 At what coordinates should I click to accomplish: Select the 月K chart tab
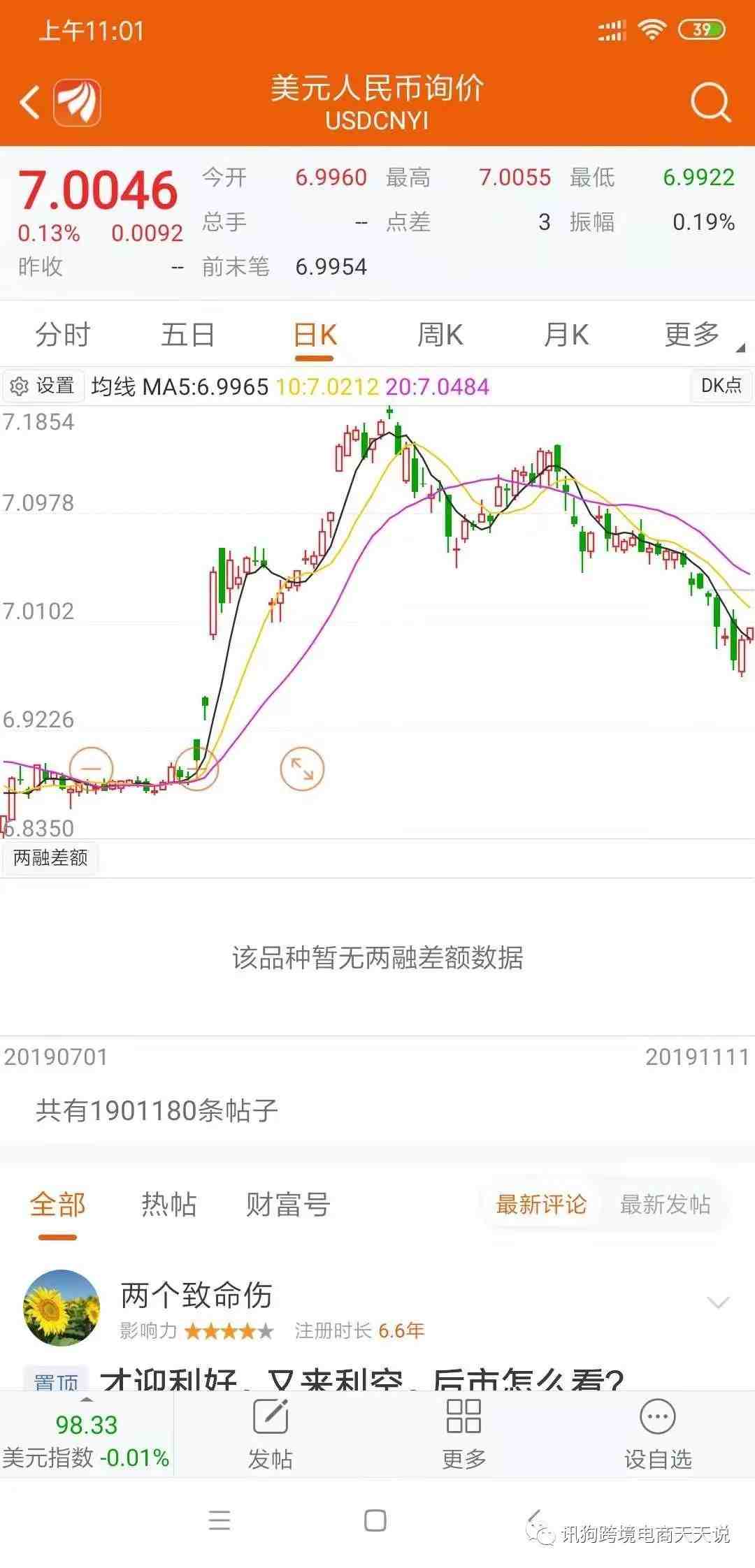(x=566, y=335)
